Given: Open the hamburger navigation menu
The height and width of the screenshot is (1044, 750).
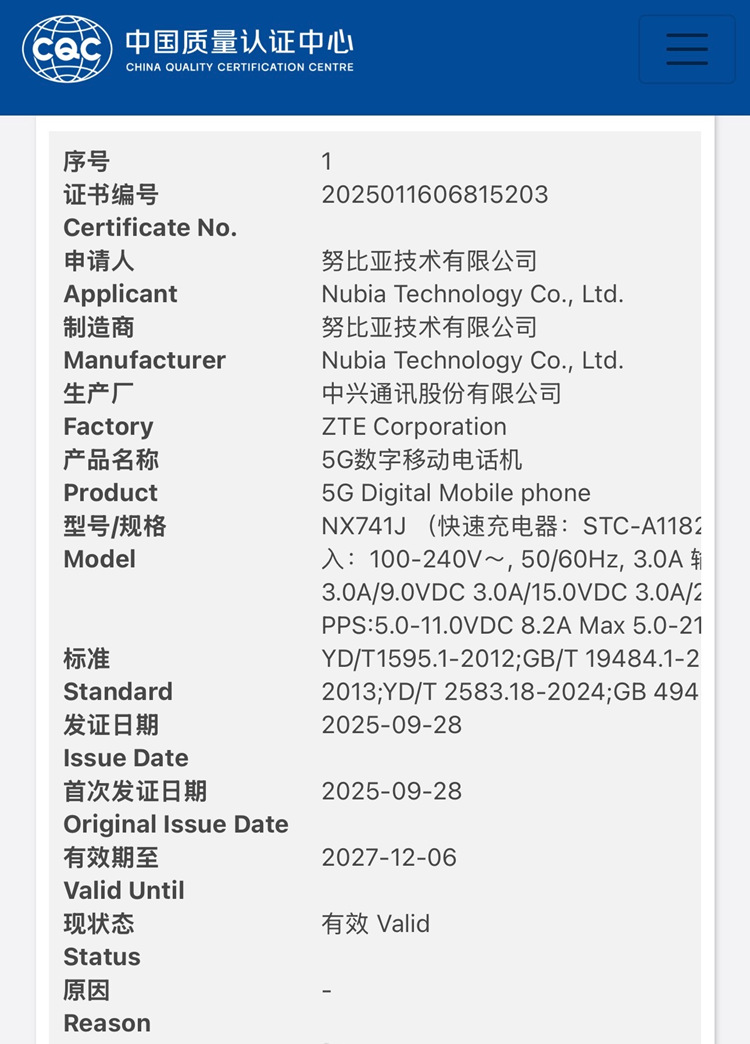Looking at the screenshot, I should click(x=686, y=49).
